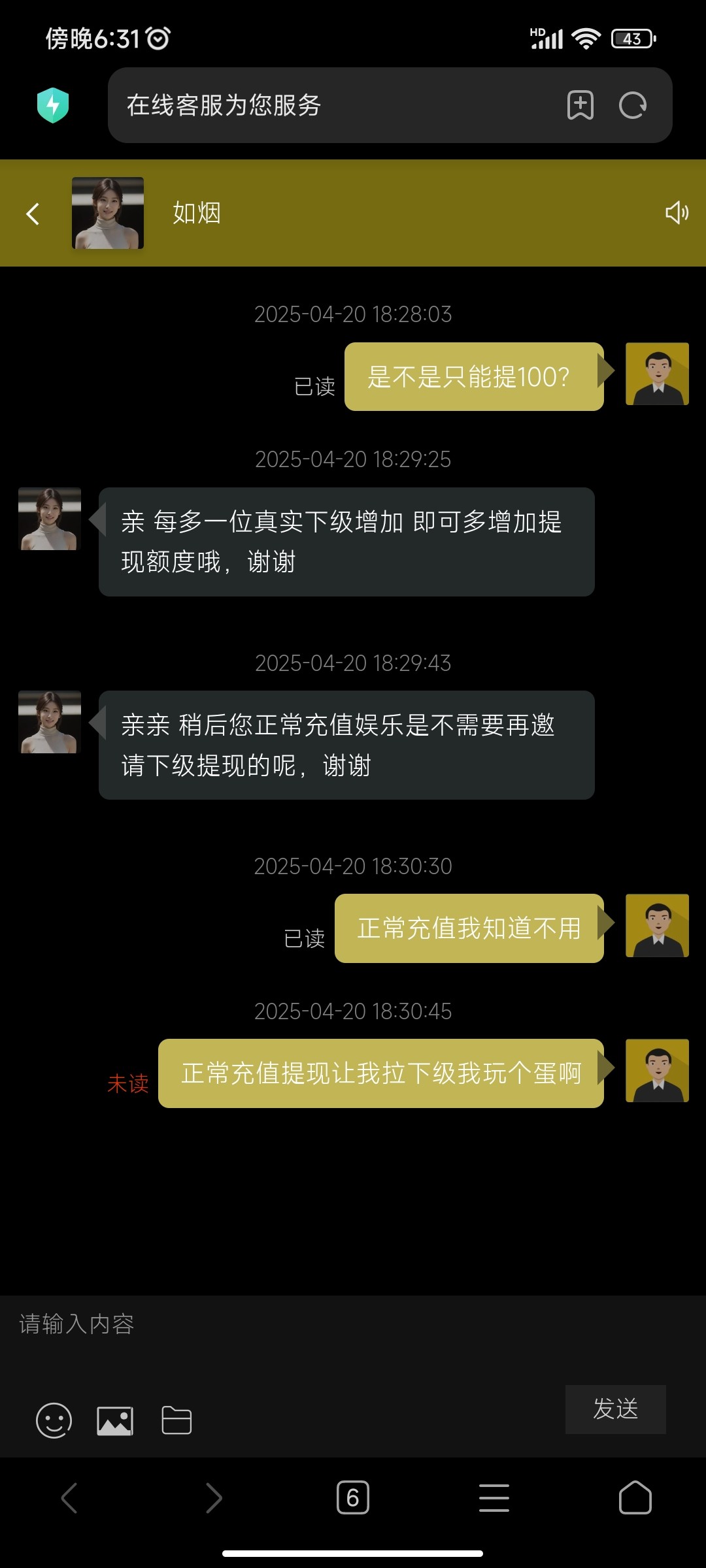
Task: Open 如烟's avatar in the chat header
Action: point(108,213)
